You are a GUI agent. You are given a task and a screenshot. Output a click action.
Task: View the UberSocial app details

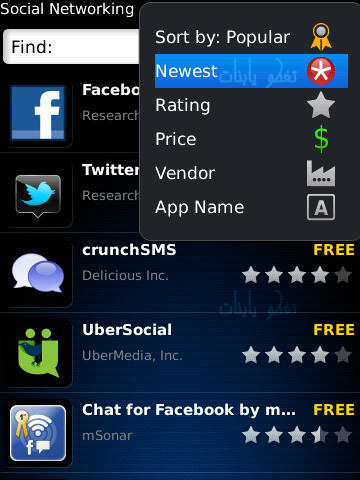pos(180,353)
